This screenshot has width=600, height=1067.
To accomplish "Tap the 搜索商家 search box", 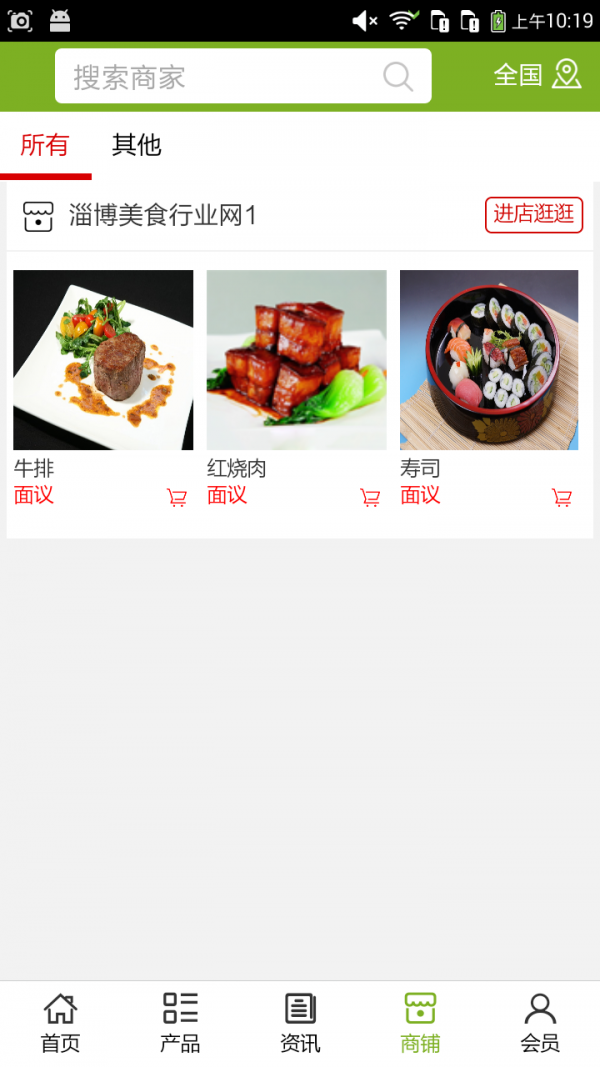I will coord(228,77).
